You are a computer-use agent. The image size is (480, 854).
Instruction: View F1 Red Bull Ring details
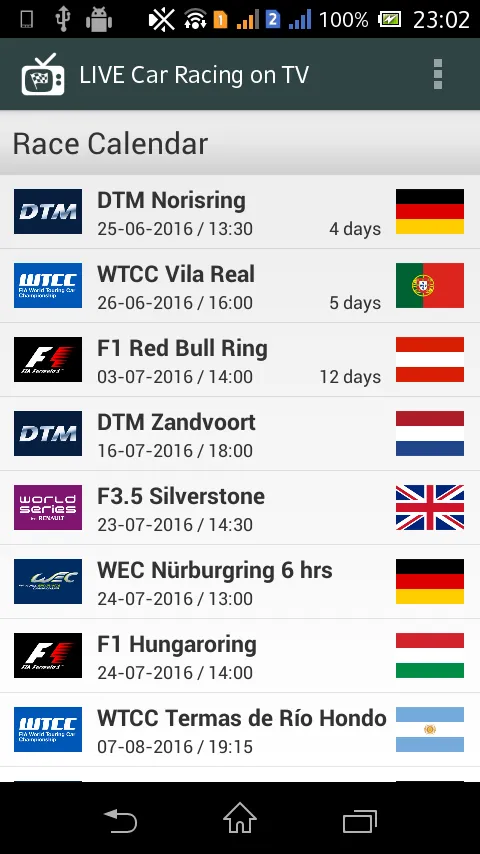(240, 360)
